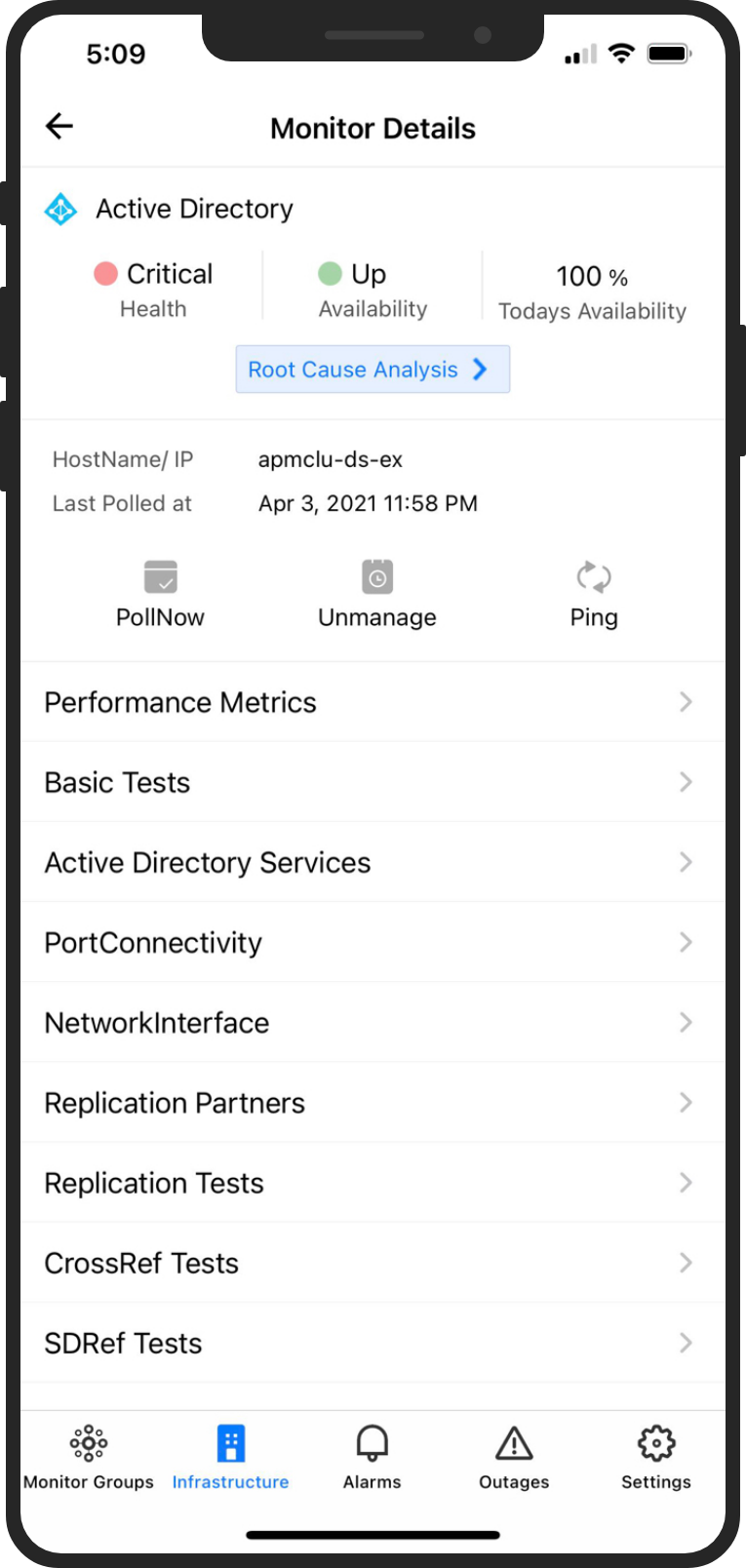Unmanage this monitor
Screen dimensions: 746x1568
pos(376,594)
